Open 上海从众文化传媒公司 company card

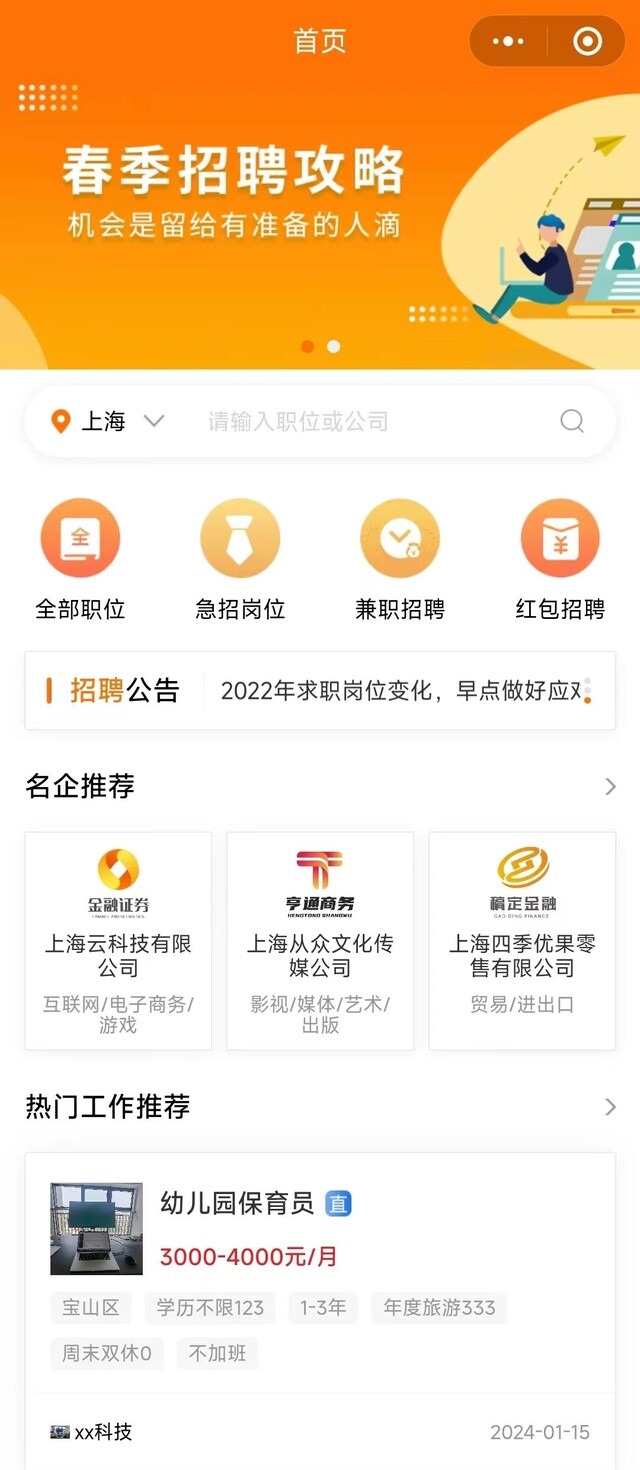[x=320, y=940]
